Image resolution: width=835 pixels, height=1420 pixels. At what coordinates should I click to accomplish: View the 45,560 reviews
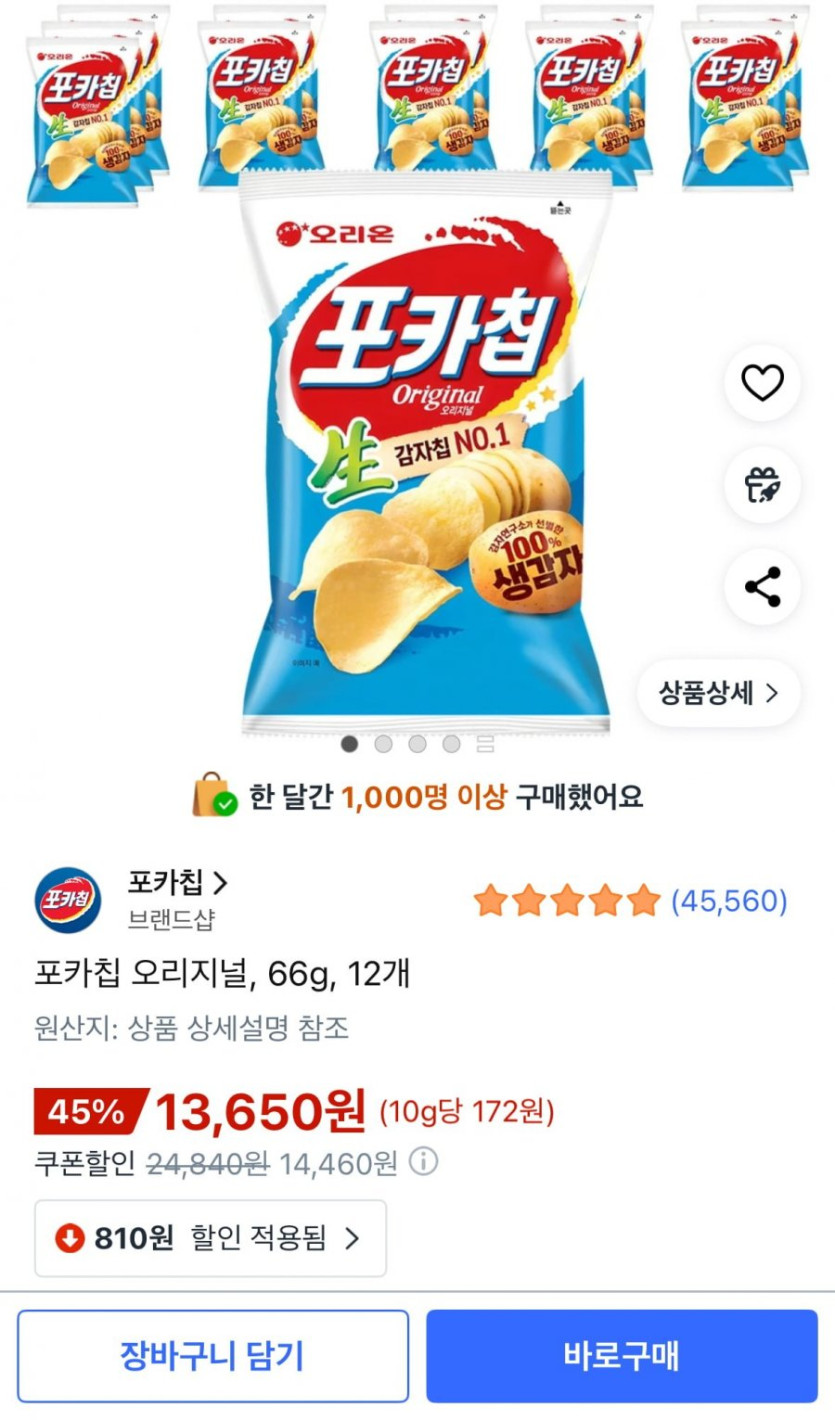click(728, 902)
